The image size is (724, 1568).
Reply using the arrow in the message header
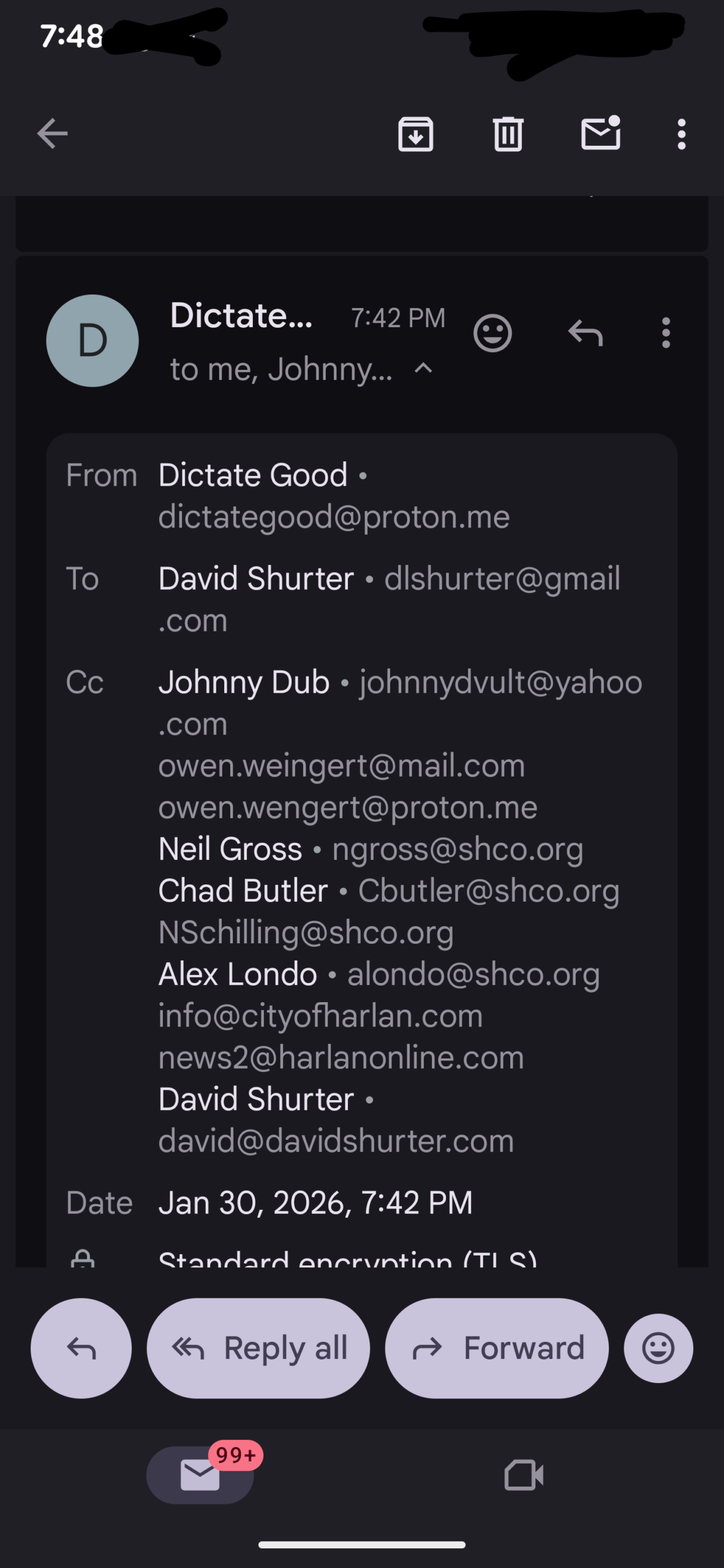click(586, 333)
